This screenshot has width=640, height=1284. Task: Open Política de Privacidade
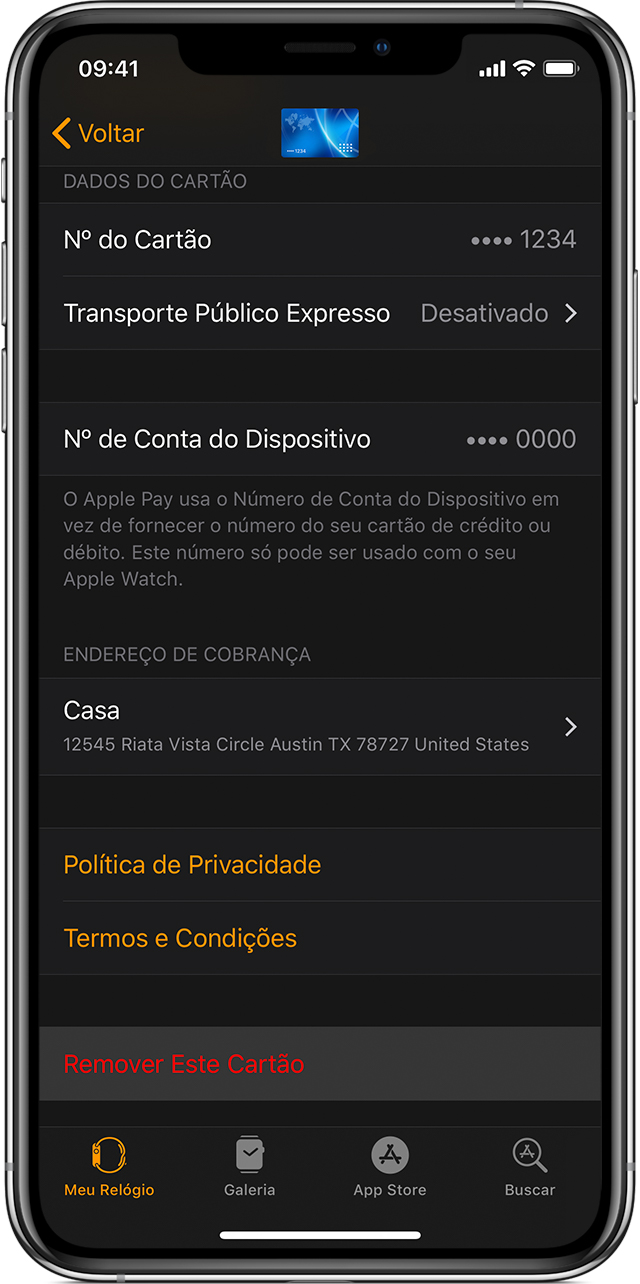click(193, 865)
